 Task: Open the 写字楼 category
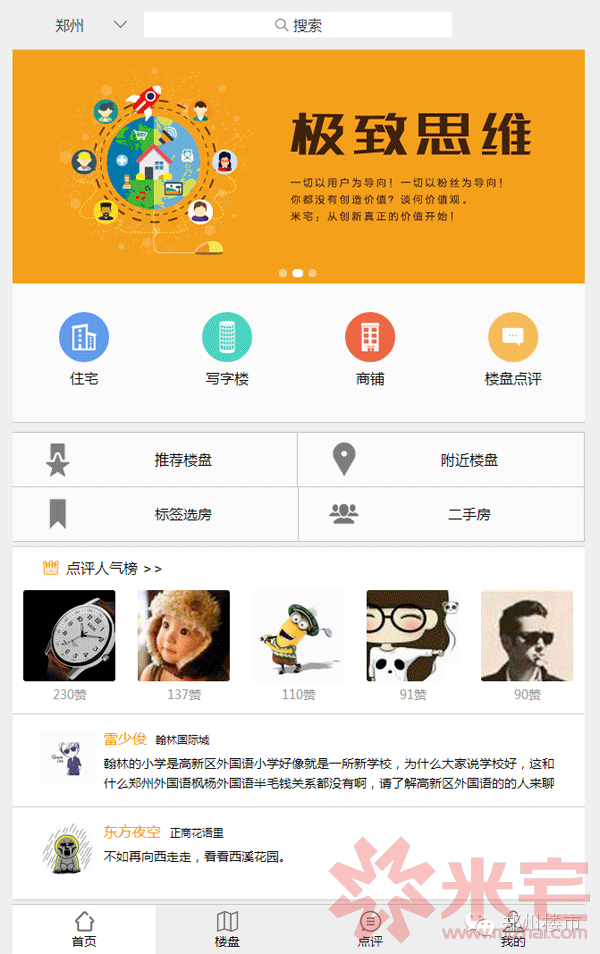click(227, 349)
